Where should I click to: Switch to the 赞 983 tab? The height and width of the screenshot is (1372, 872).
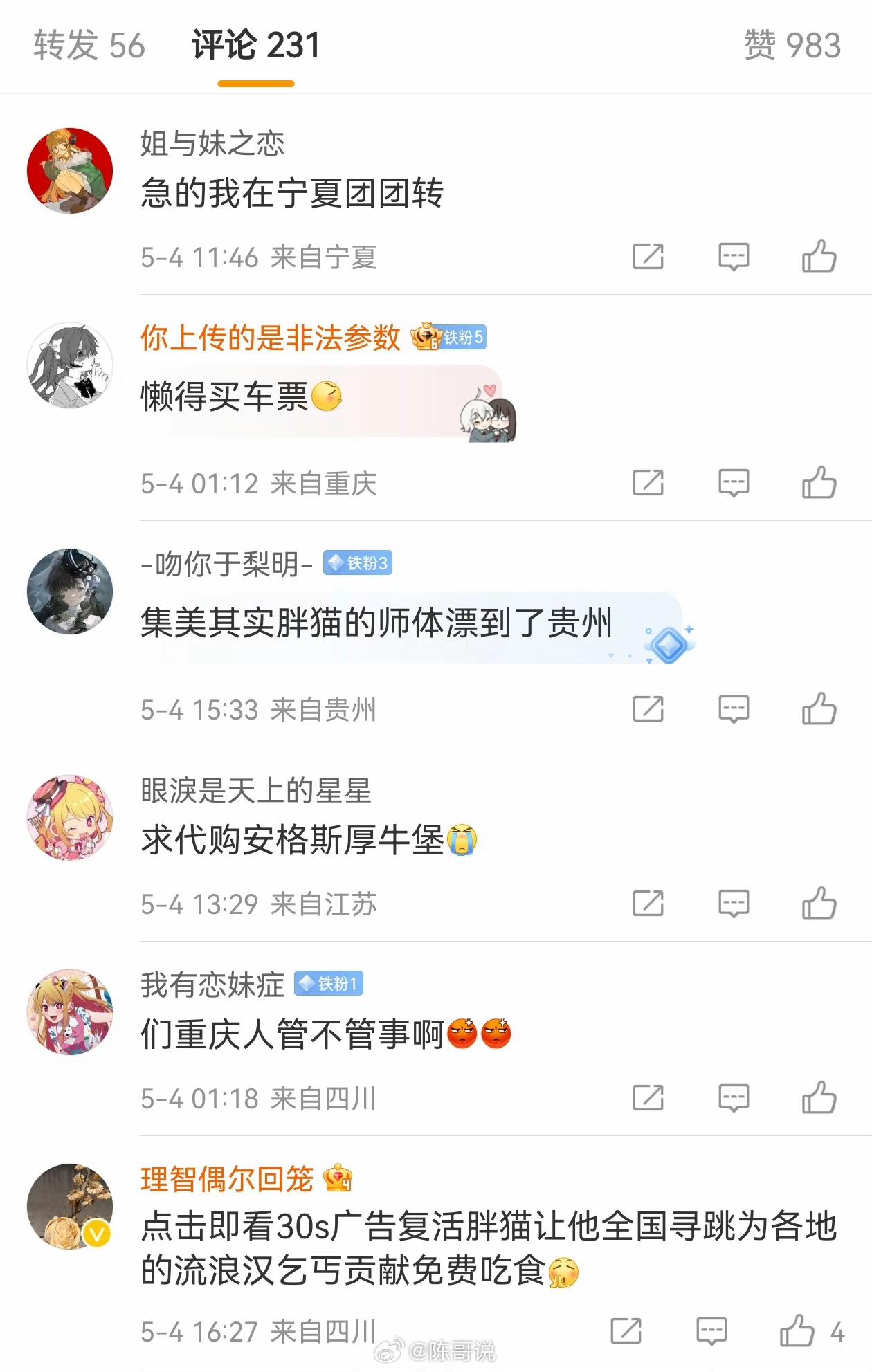(x=792, y=46)
